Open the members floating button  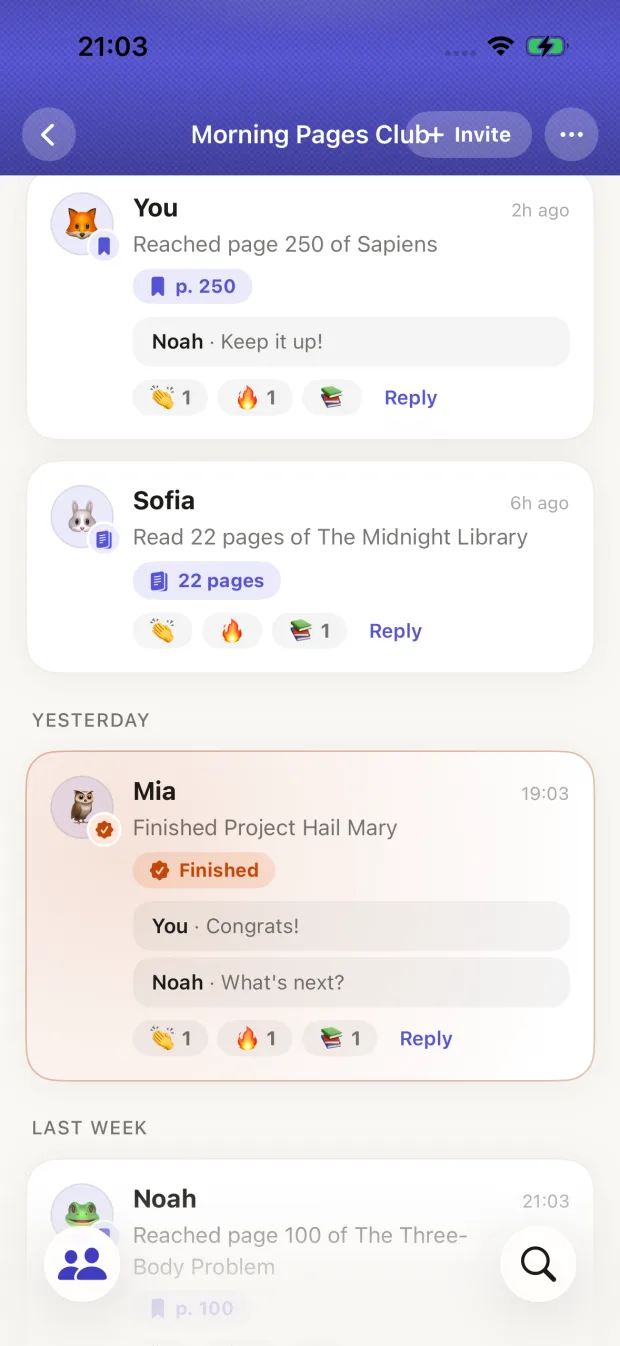(82, 1264)
